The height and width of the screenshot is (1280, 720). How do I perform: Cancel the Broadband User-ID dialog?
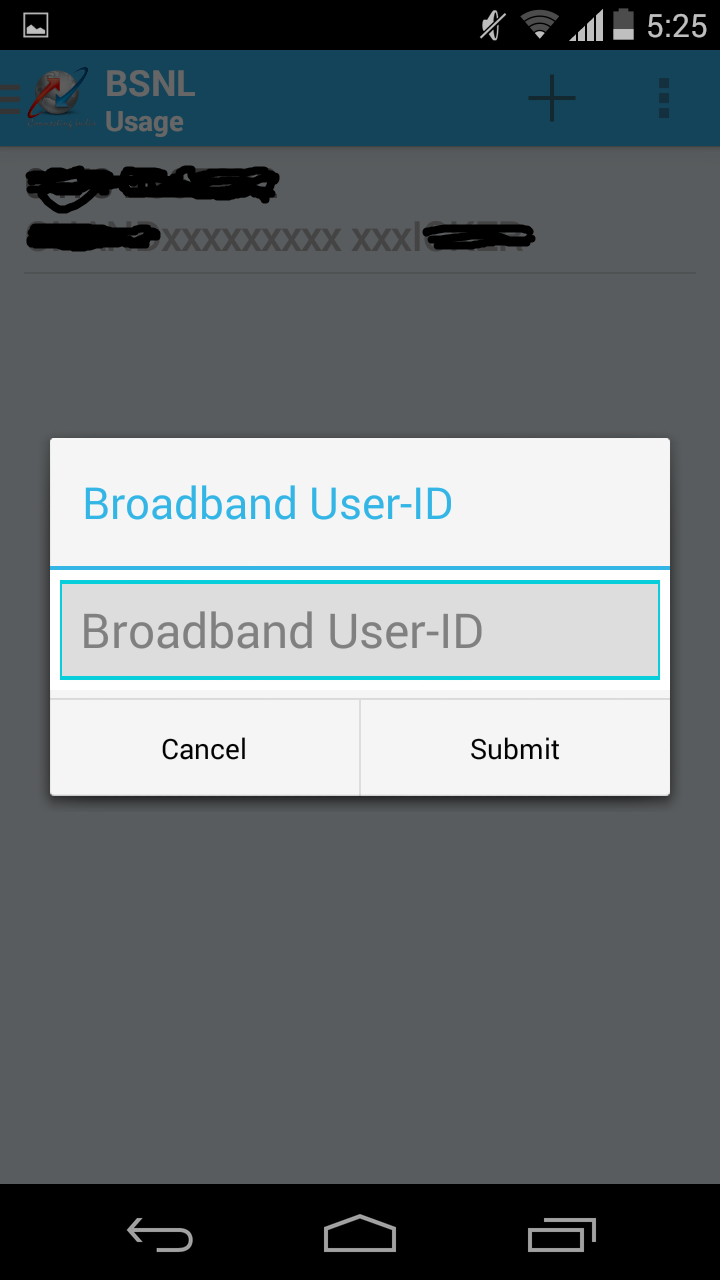[x=204, y=749]
